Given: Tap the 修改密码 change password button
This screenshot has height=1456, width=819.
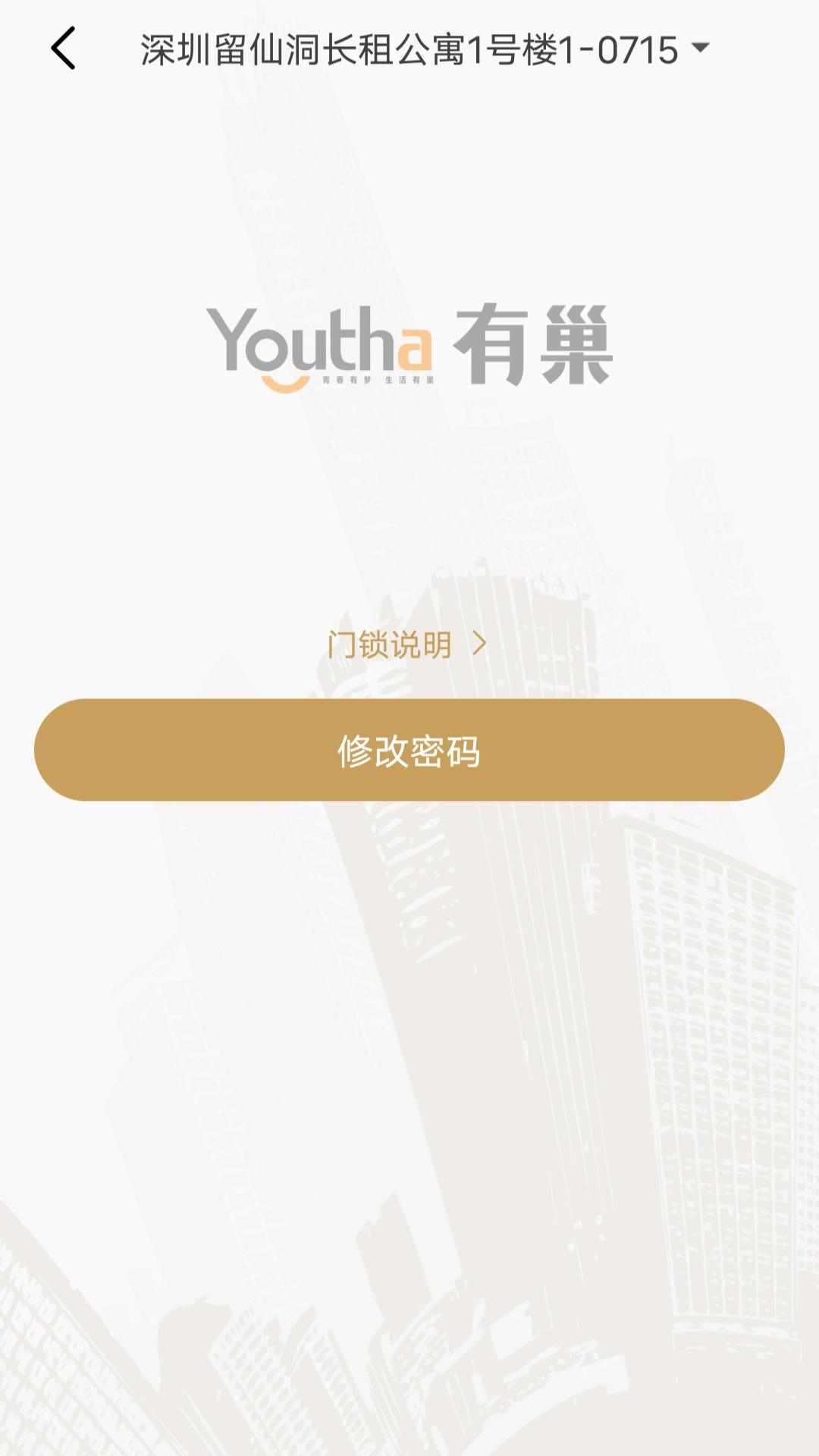Looking at the screenshot, I should (409, 750).
